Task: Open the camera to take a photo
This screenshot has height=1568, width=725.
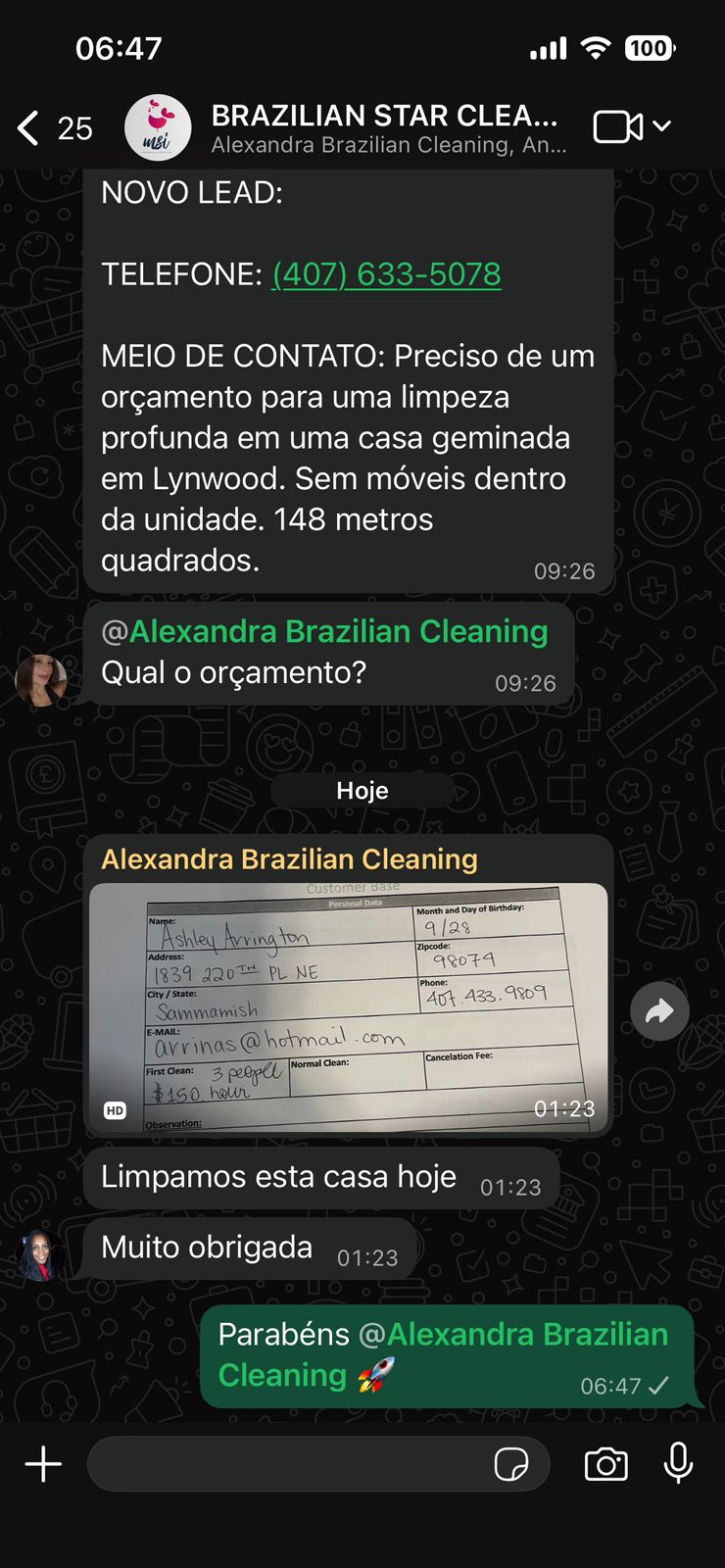Action: click(606, 1464)
